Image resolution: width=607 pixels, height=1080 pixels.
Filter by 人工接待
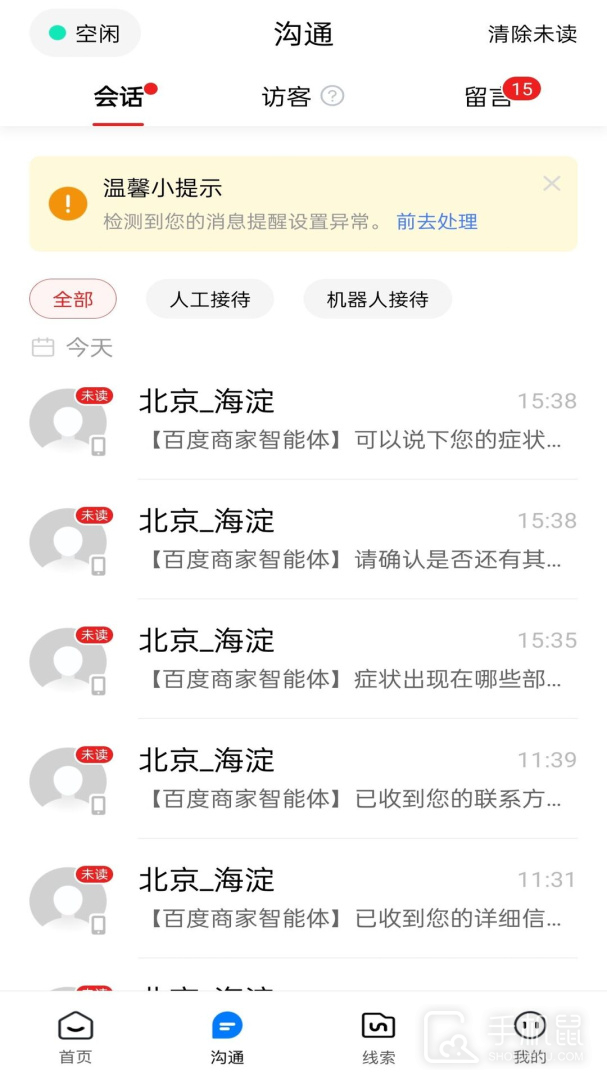pyautogui.click(x=209, y=299)
